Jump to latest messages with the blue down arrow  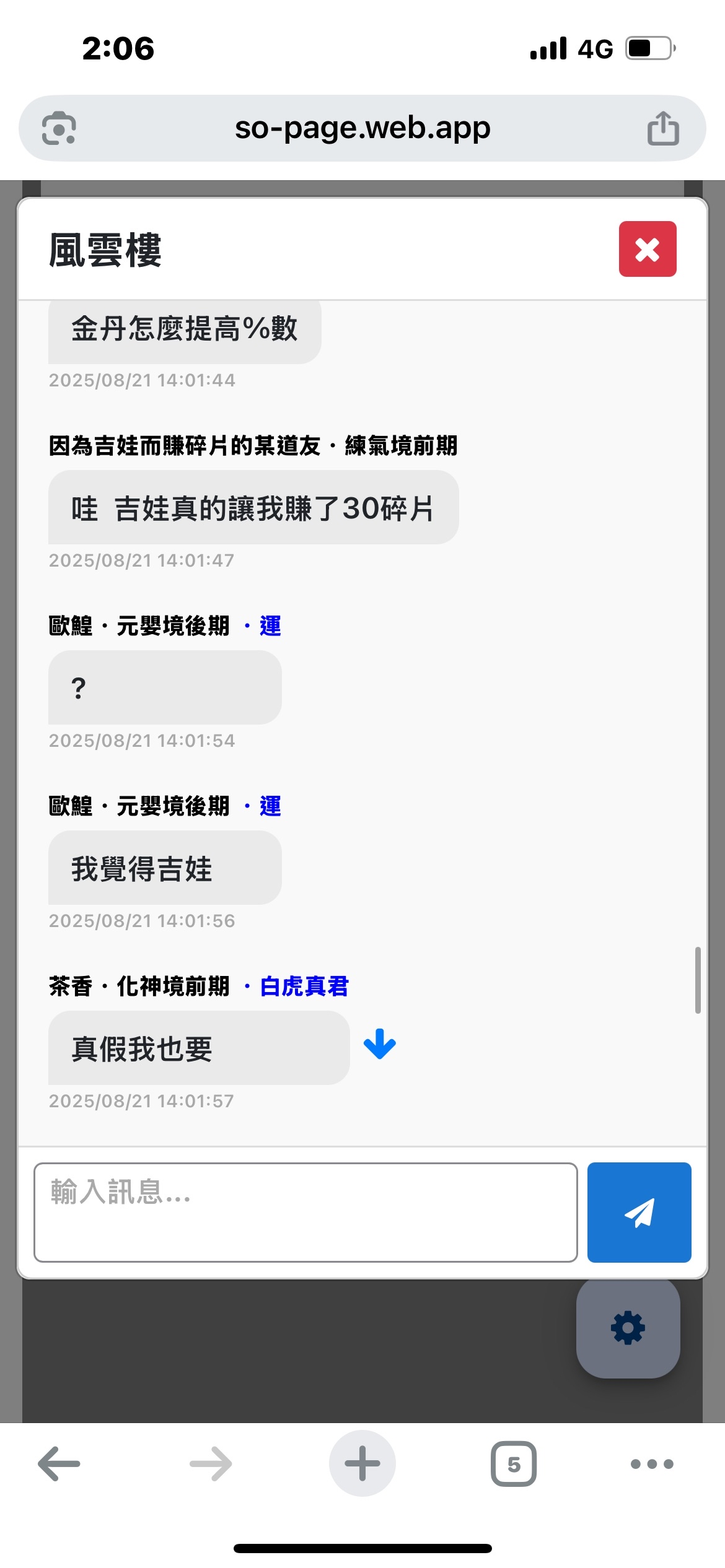coord(379,1045)
